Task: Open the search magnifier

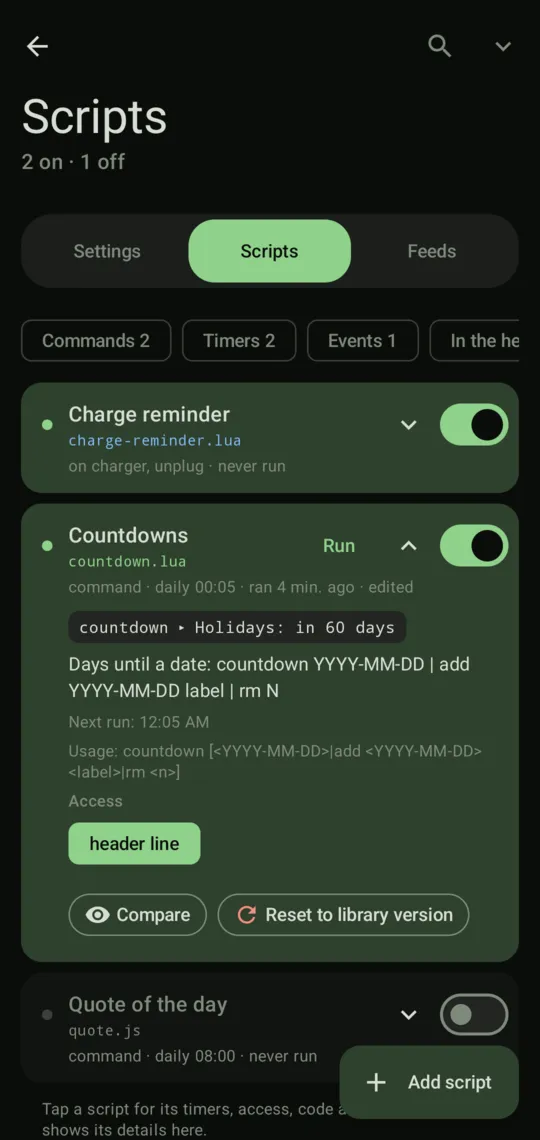Action: [x=440, y=47]
